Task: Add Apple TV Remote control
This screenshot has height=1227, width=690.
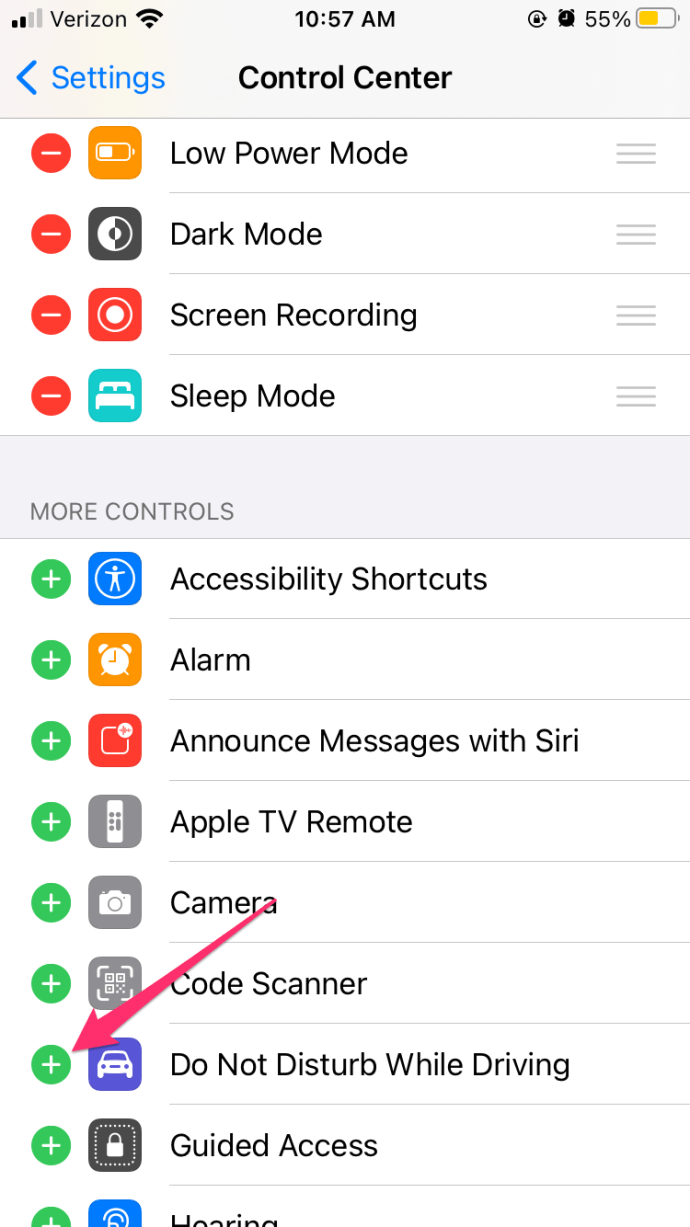Action: tap(51, 822)
